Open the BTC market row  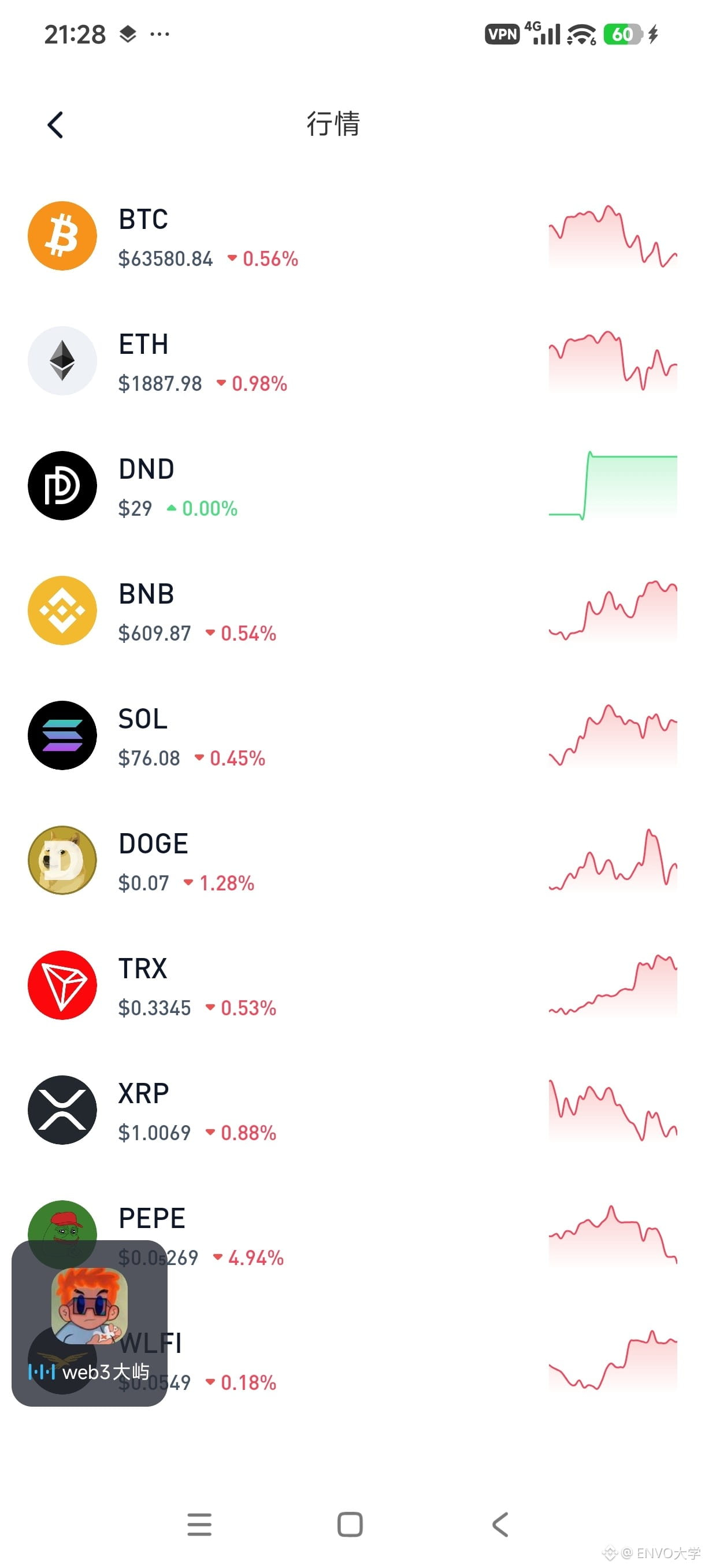(x=352, y=236)
